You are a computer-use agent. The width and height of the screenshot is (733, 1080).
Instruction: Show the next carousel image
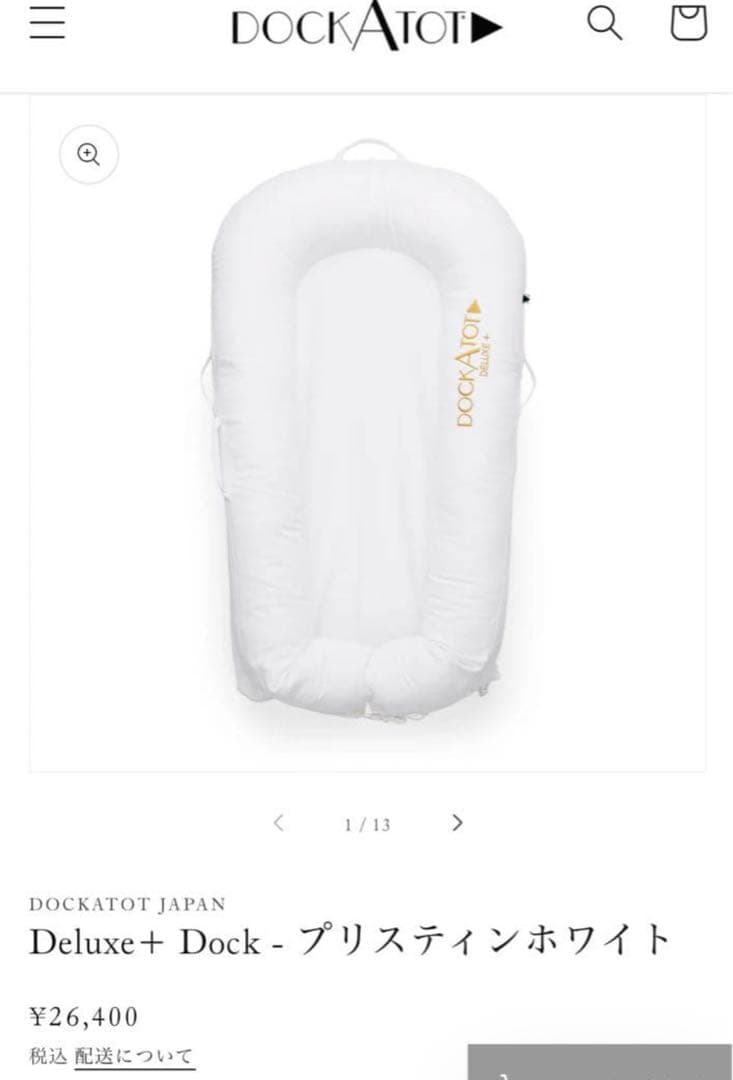457,822
